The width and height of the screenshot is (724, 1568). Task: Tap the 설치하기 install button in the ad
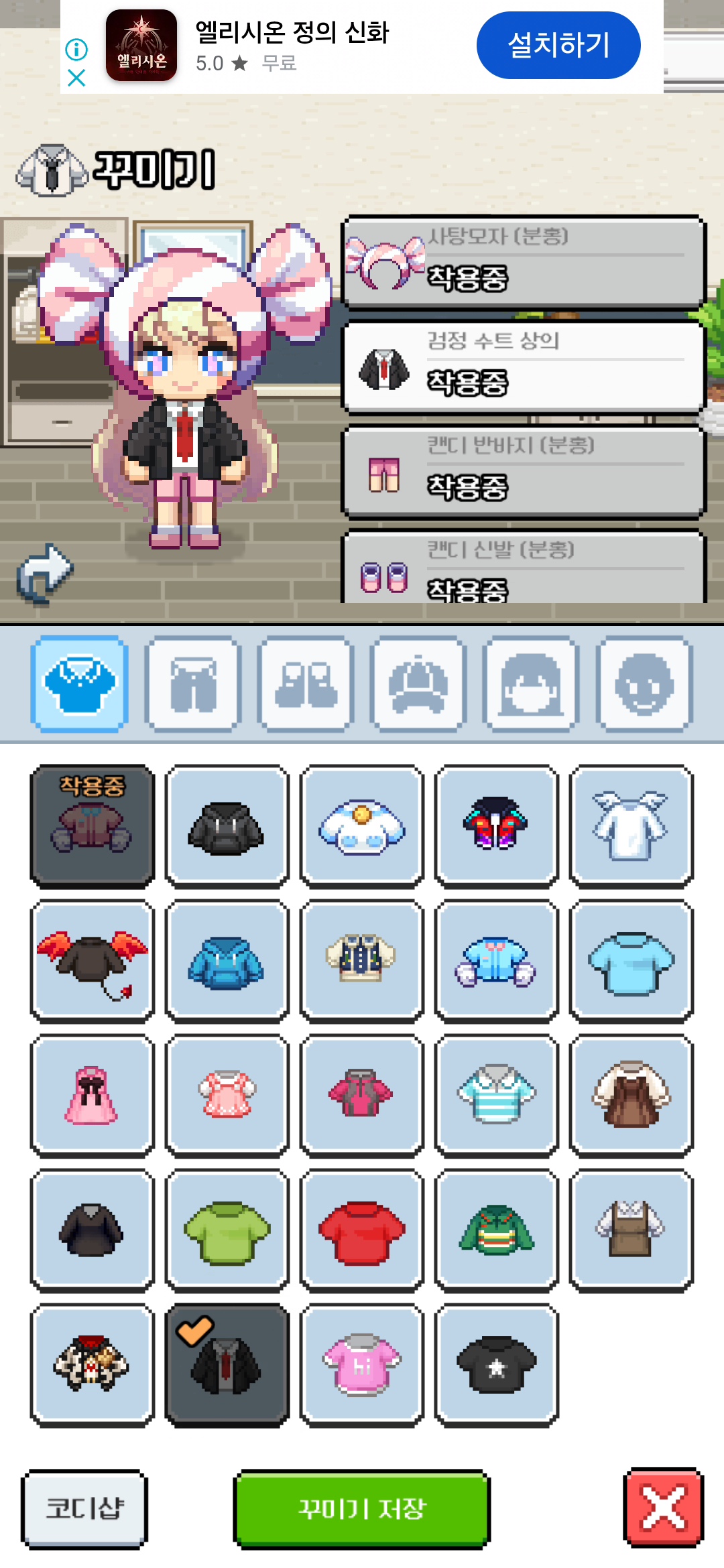[558, 45]
